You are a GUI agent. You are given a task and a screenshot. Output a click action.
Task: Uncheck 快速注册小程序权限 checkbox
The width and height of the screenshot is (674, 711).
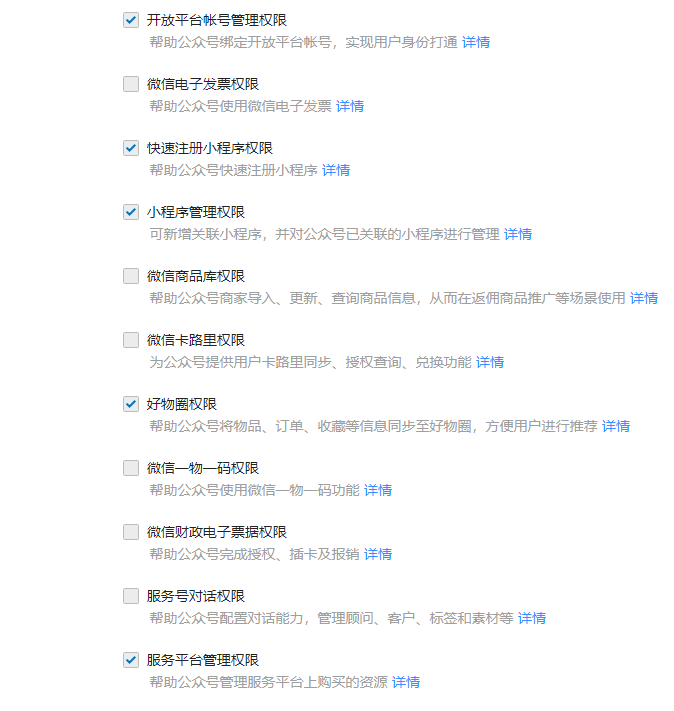click(x=131, y=148)
